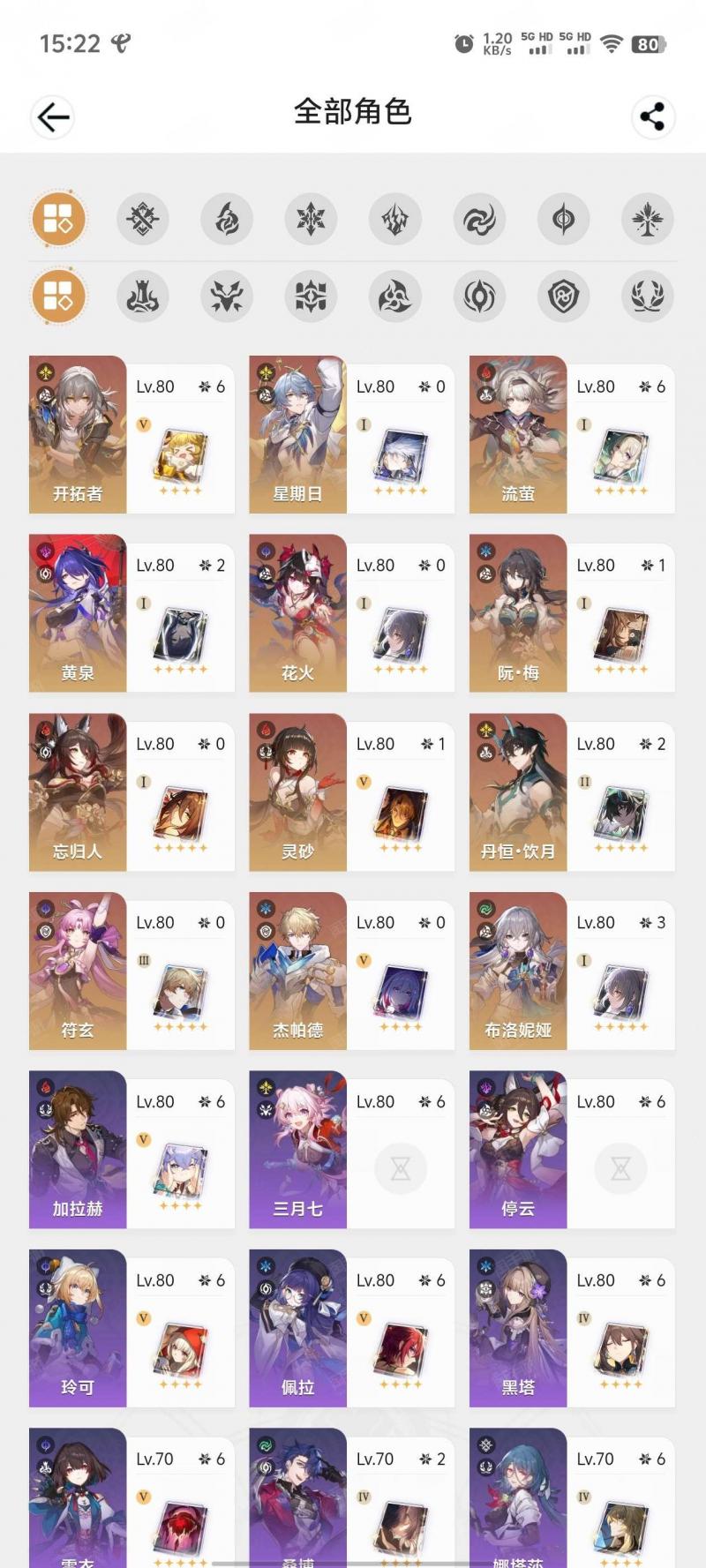Open the 杰帕德 character card
This screenshot has width=706, height=1568.
coord(351,971)
